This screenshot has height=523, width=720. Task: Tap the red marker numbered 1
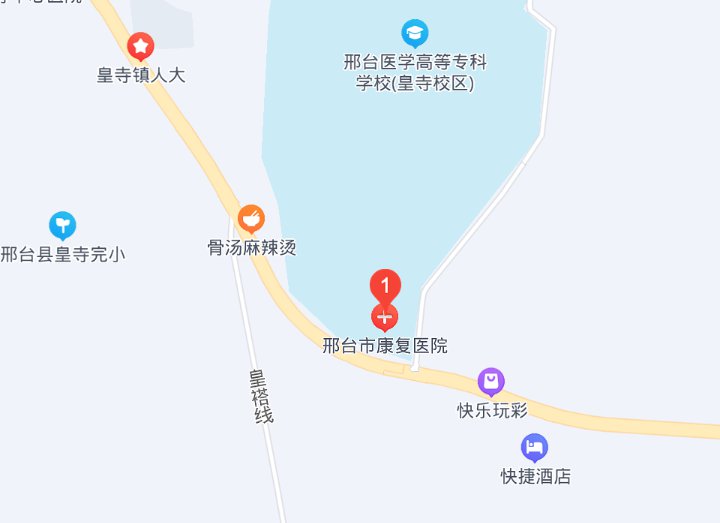[x=385, y=286]
